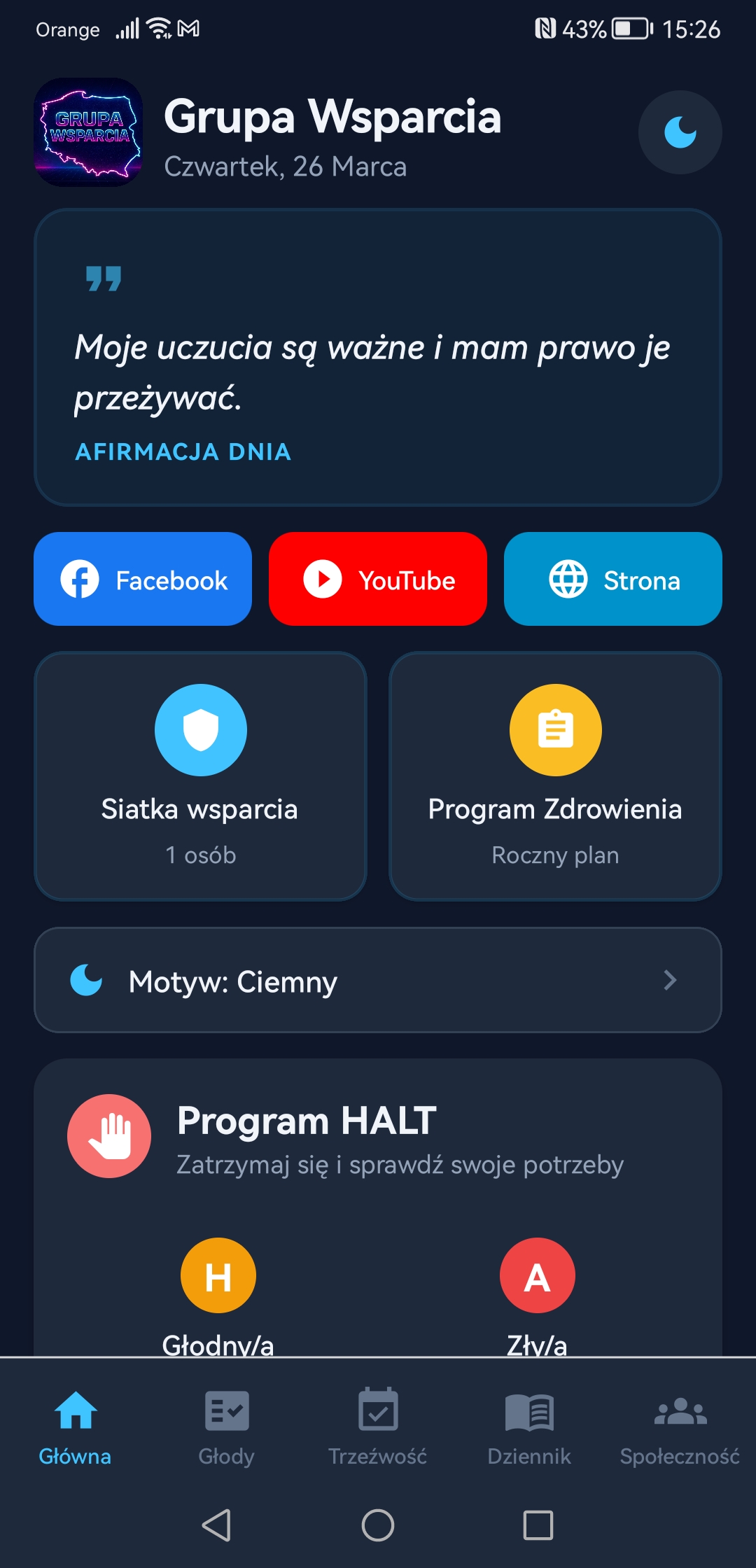The height and width of the screenshot is (1568, 756).
Task: Select the Głodny/a H option
Action: coord(218,1275)
